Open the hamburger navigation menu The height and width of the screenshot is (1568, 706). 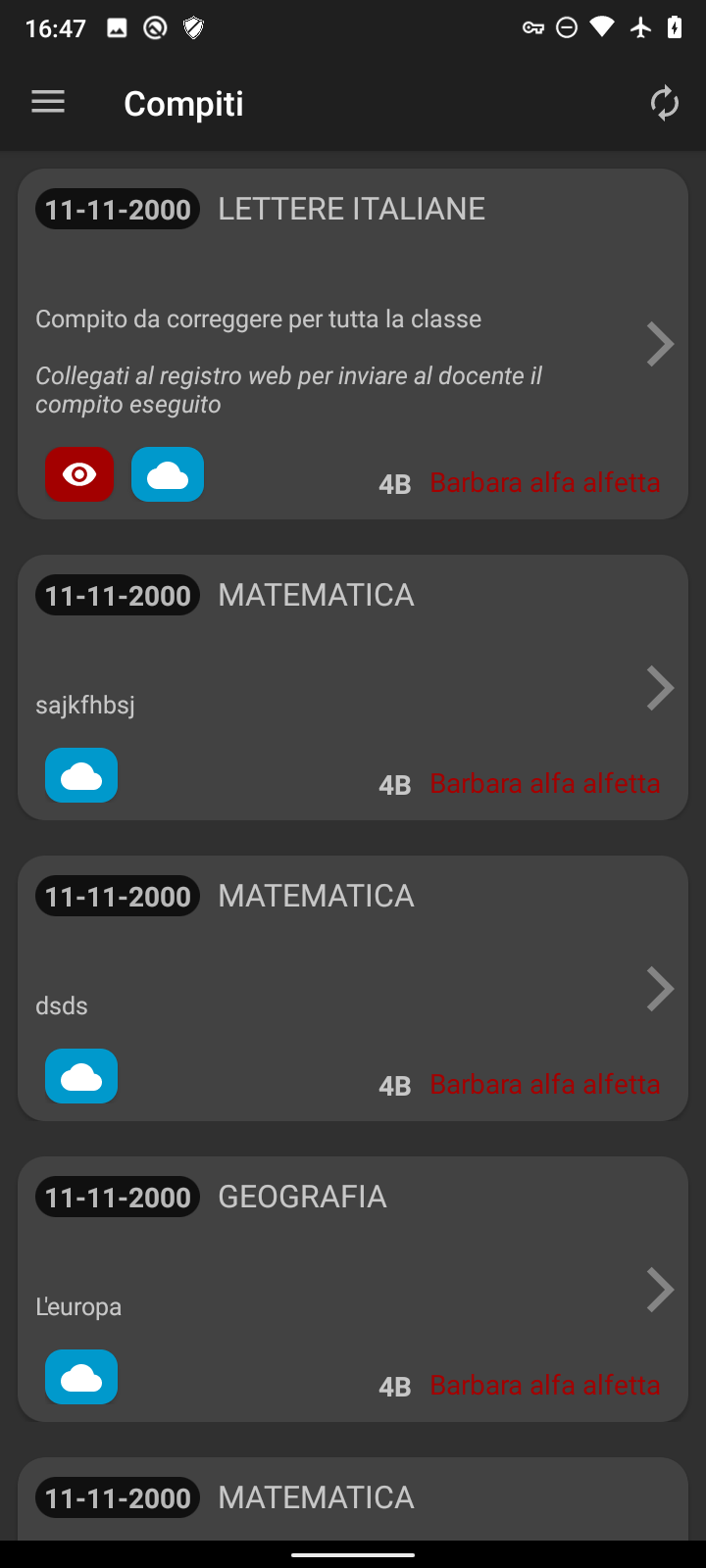pos(48,103)
